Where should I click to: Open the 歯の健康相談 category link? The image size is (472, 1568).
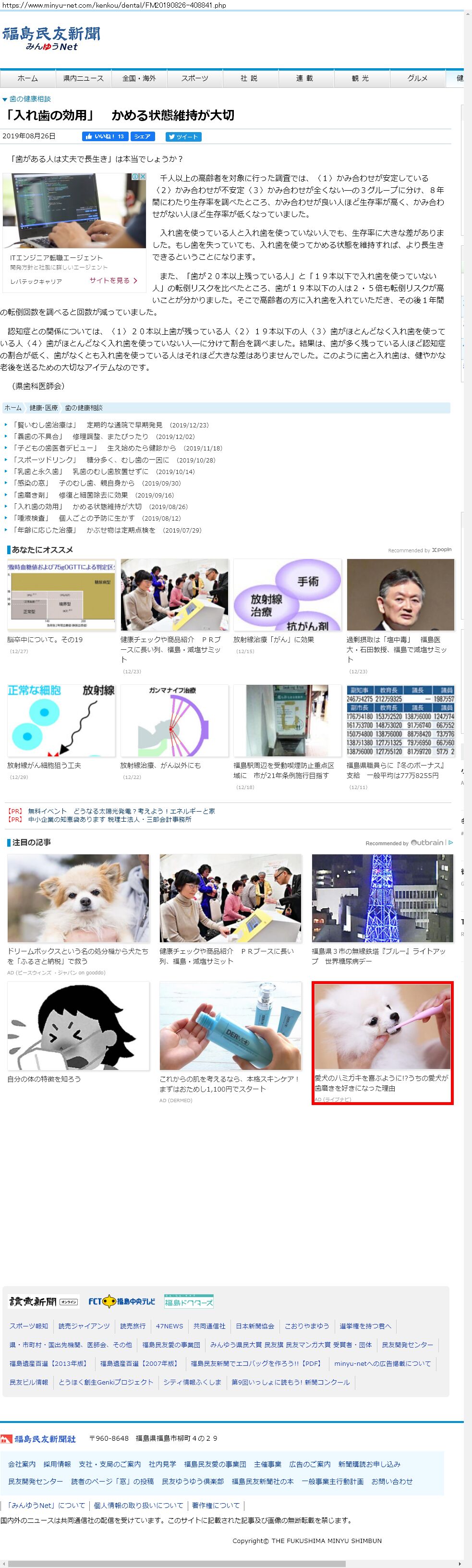pyautogui.click(x=30, y=98)
